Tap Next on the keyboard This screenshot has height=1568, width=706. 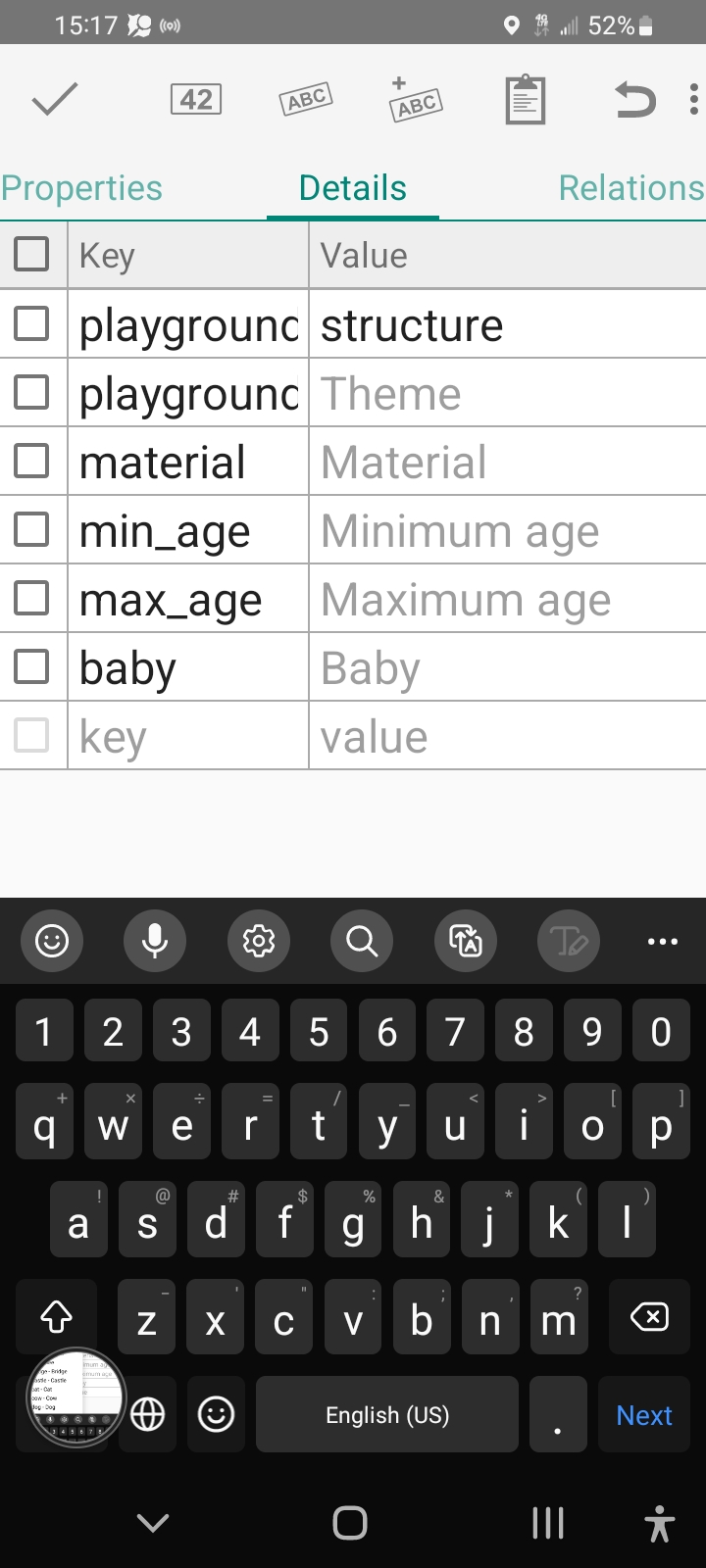click(x=644, y=1414)
